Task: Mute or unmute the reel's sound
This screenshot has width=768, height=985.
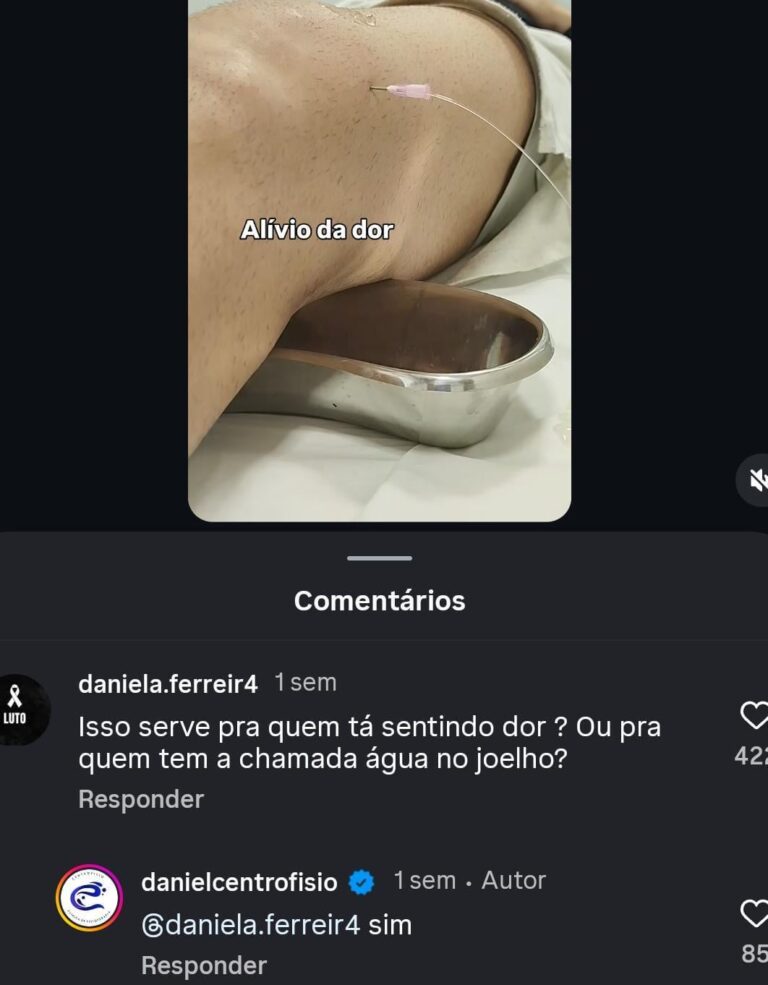Action: click(754, 480)
